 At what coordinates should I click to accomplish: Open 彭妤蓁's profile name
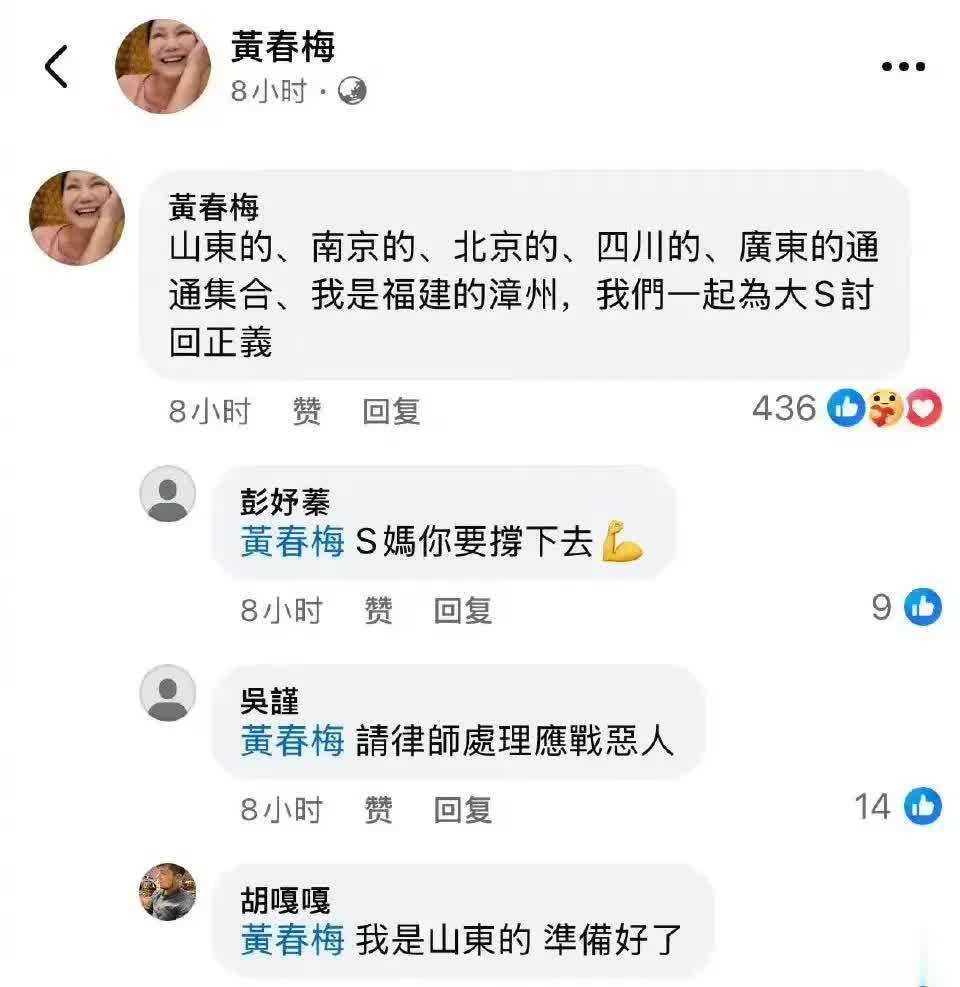coord(285,500)
